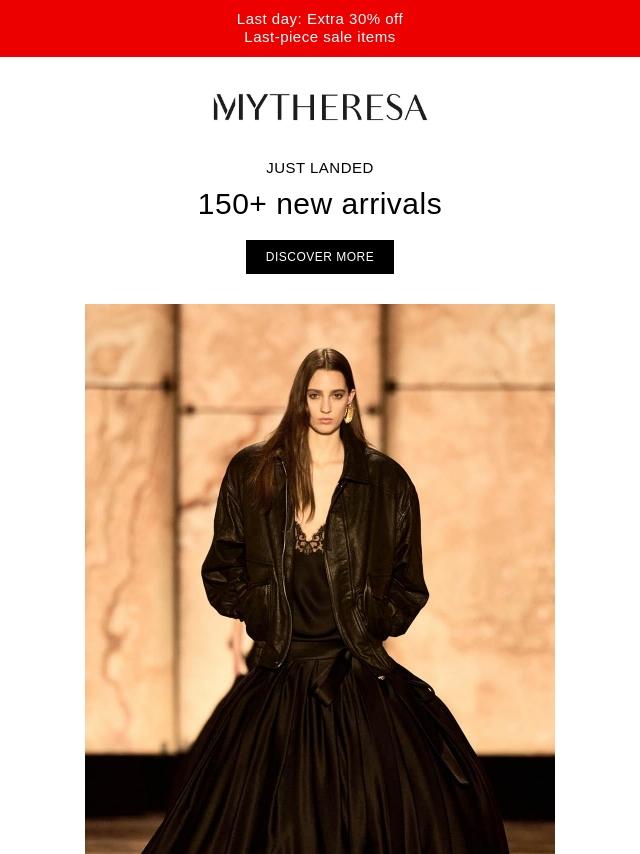Open the new arrivals runway image

point(320,578)
